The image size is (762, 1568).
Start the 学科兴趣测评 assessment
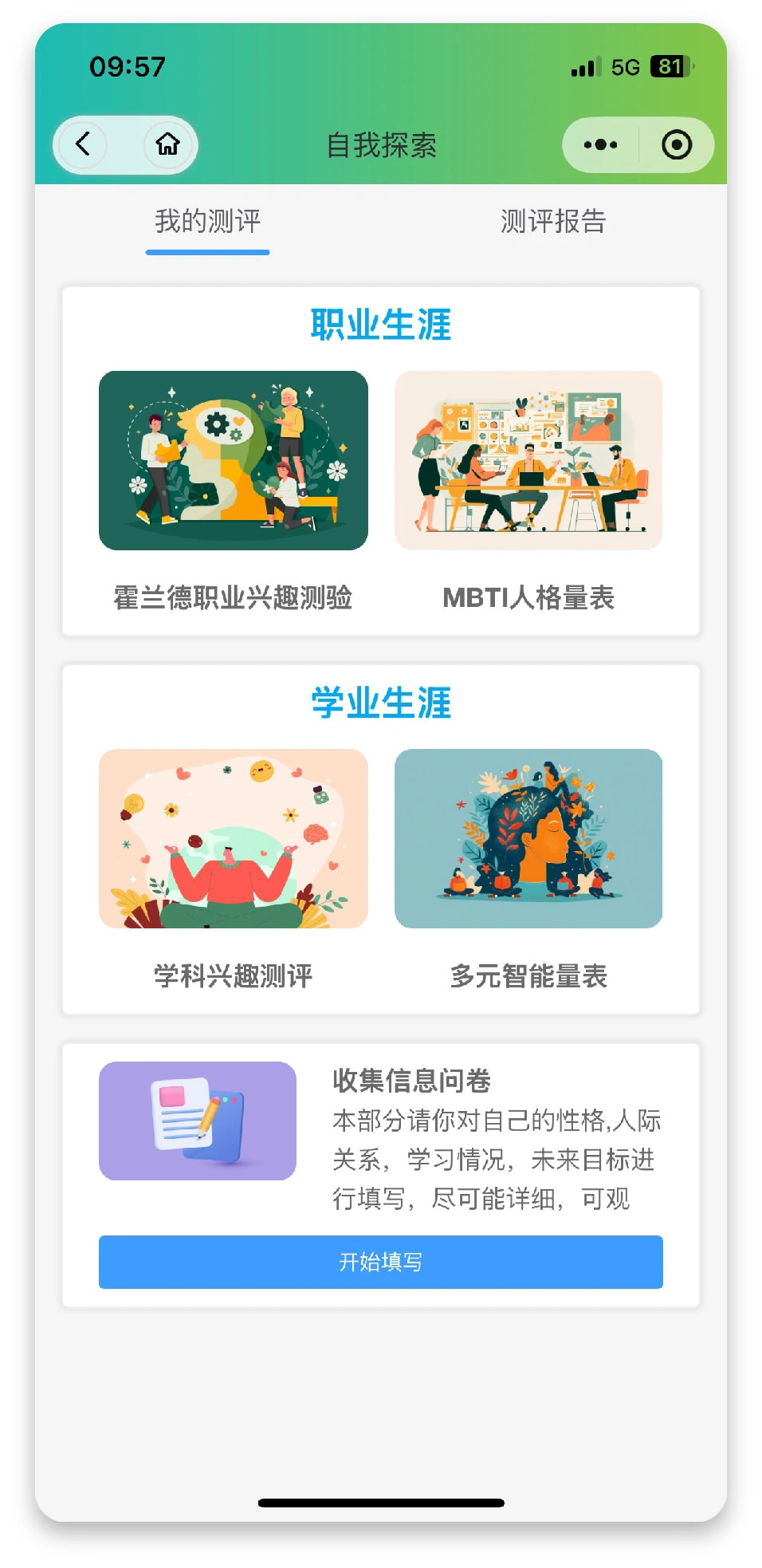tap(233, 839)
